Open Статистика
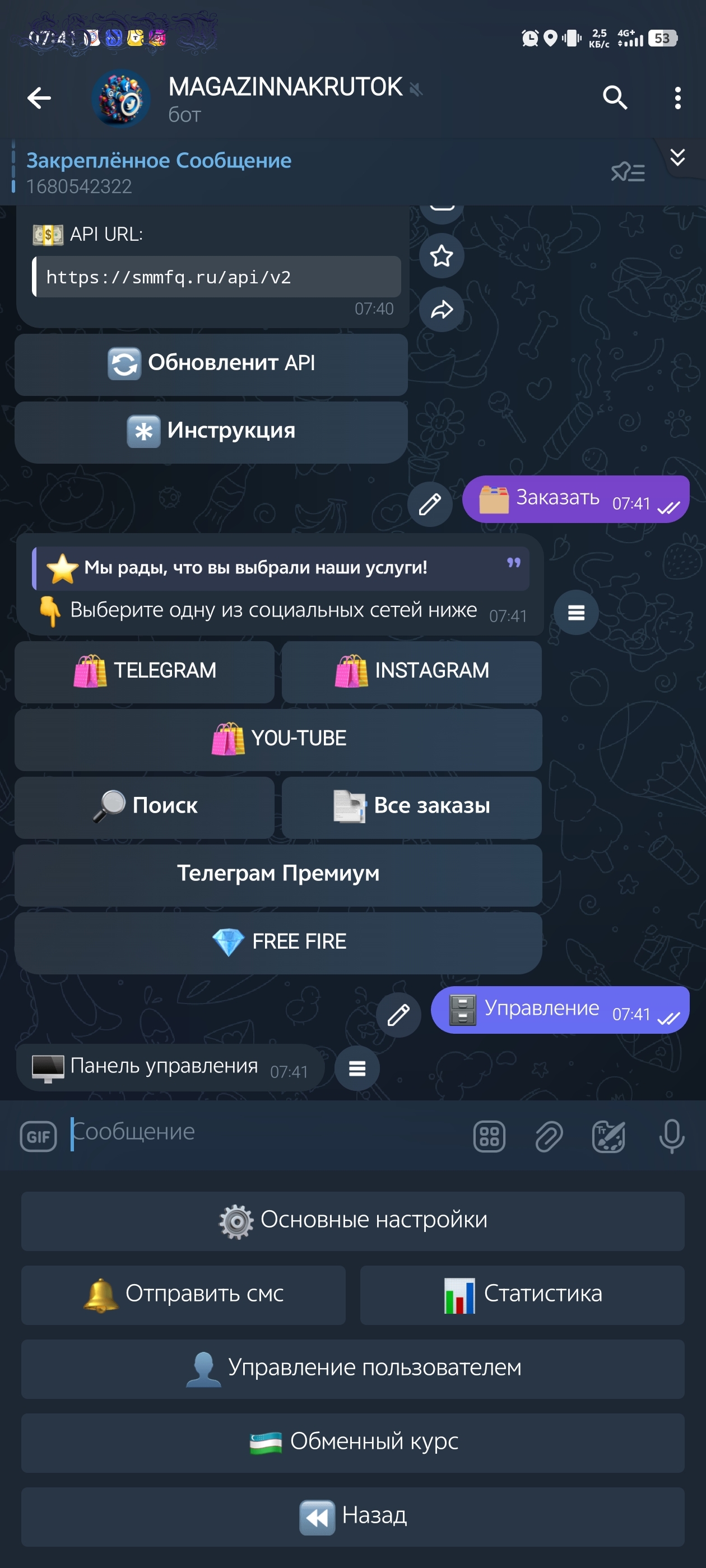Viewport: 706px width, 1568px height. pyautogui.click(x=522, y=1295)
